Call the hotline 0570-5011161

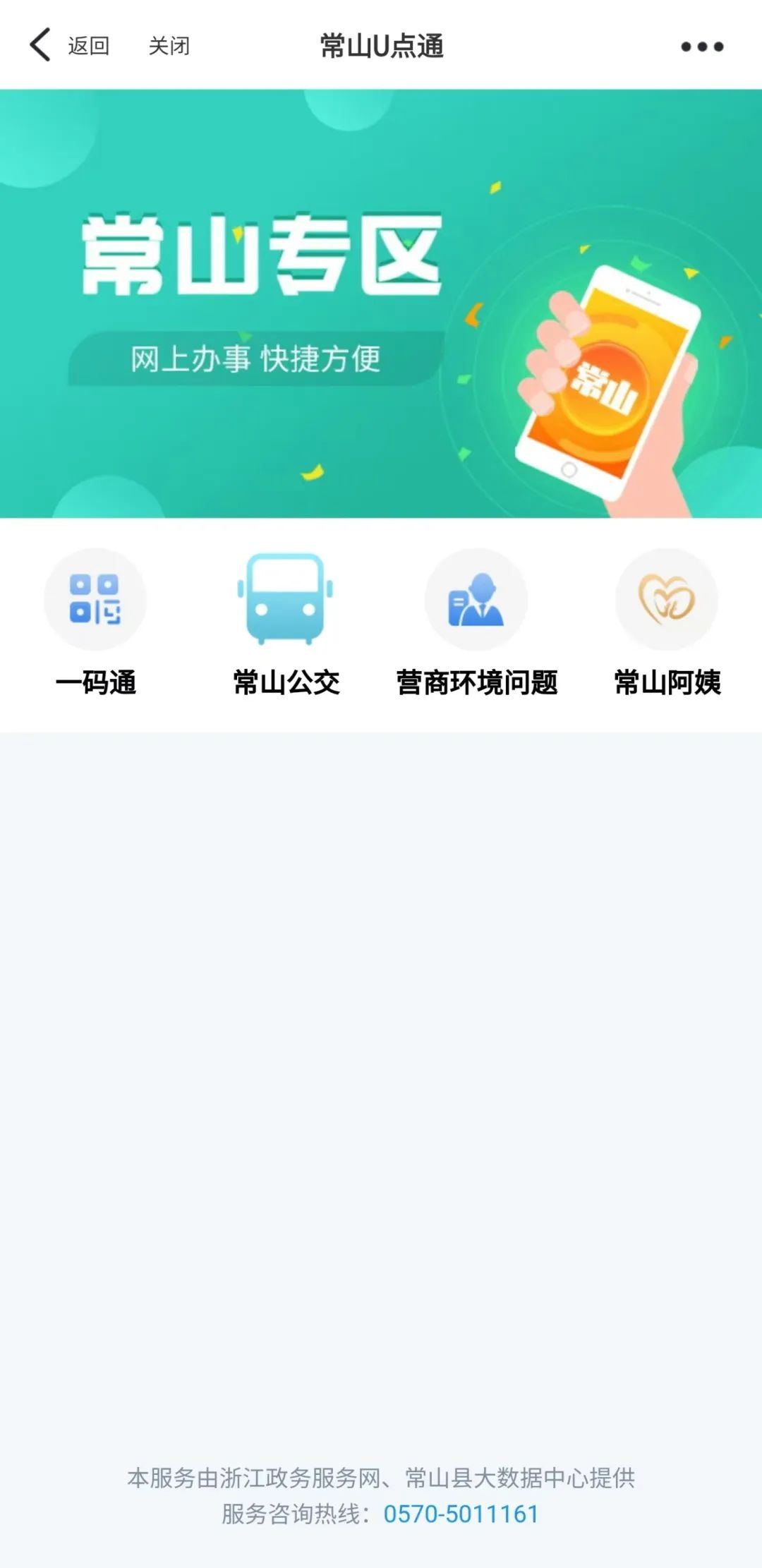[x=461, y=1514]
